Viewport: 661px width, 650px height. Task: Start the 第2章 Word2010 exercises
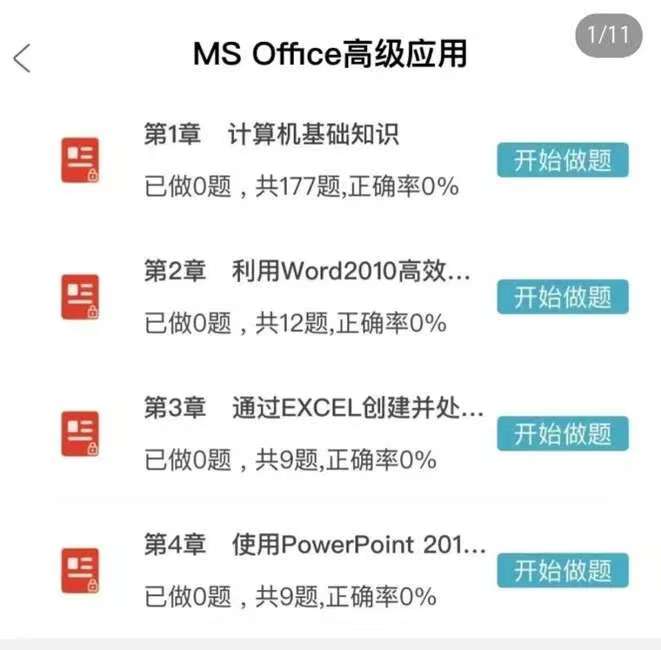(562, 297)
